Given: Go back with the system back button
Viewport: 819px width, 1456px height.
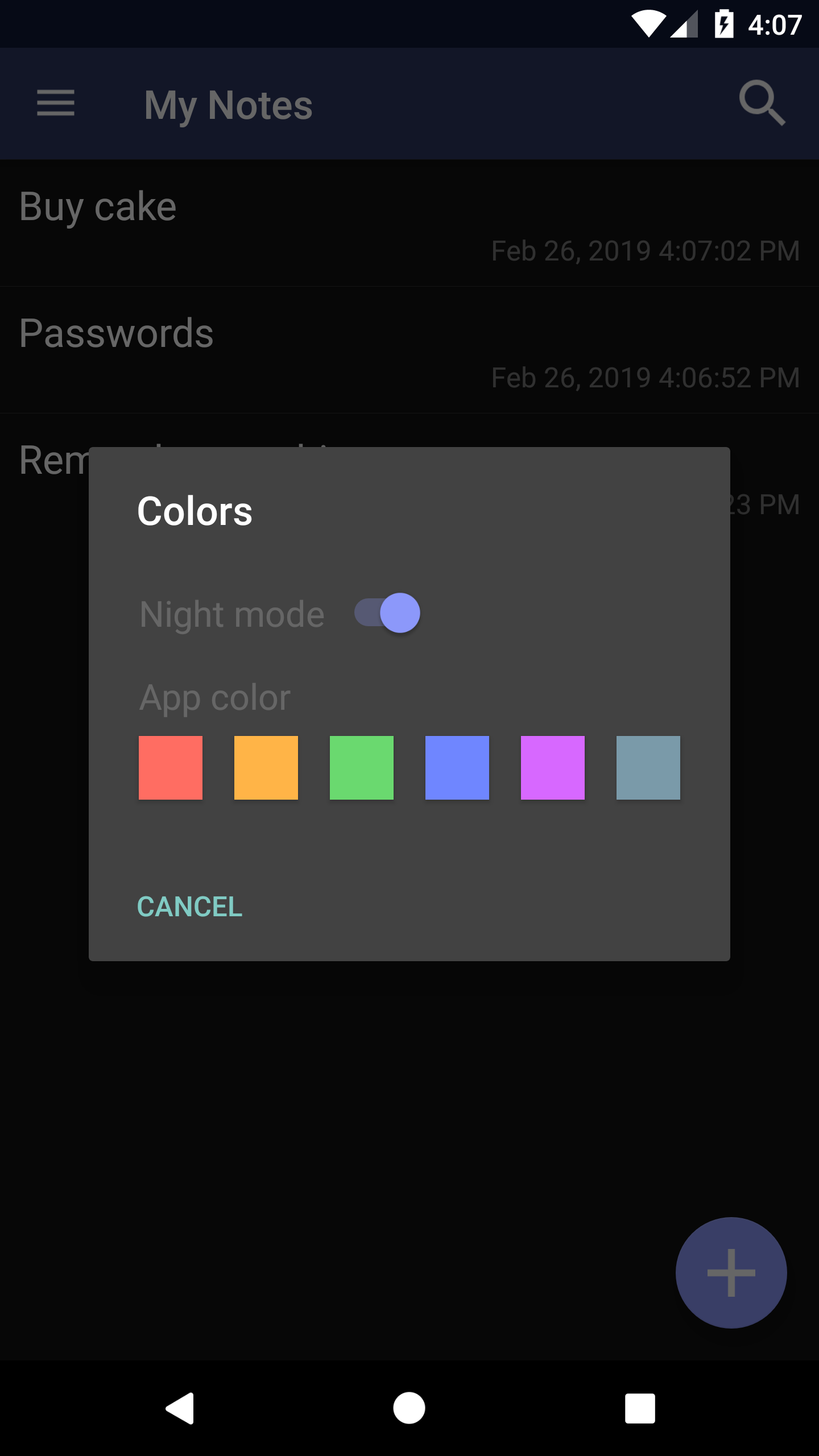Looking at the screenshot, I should (180, 1408).
